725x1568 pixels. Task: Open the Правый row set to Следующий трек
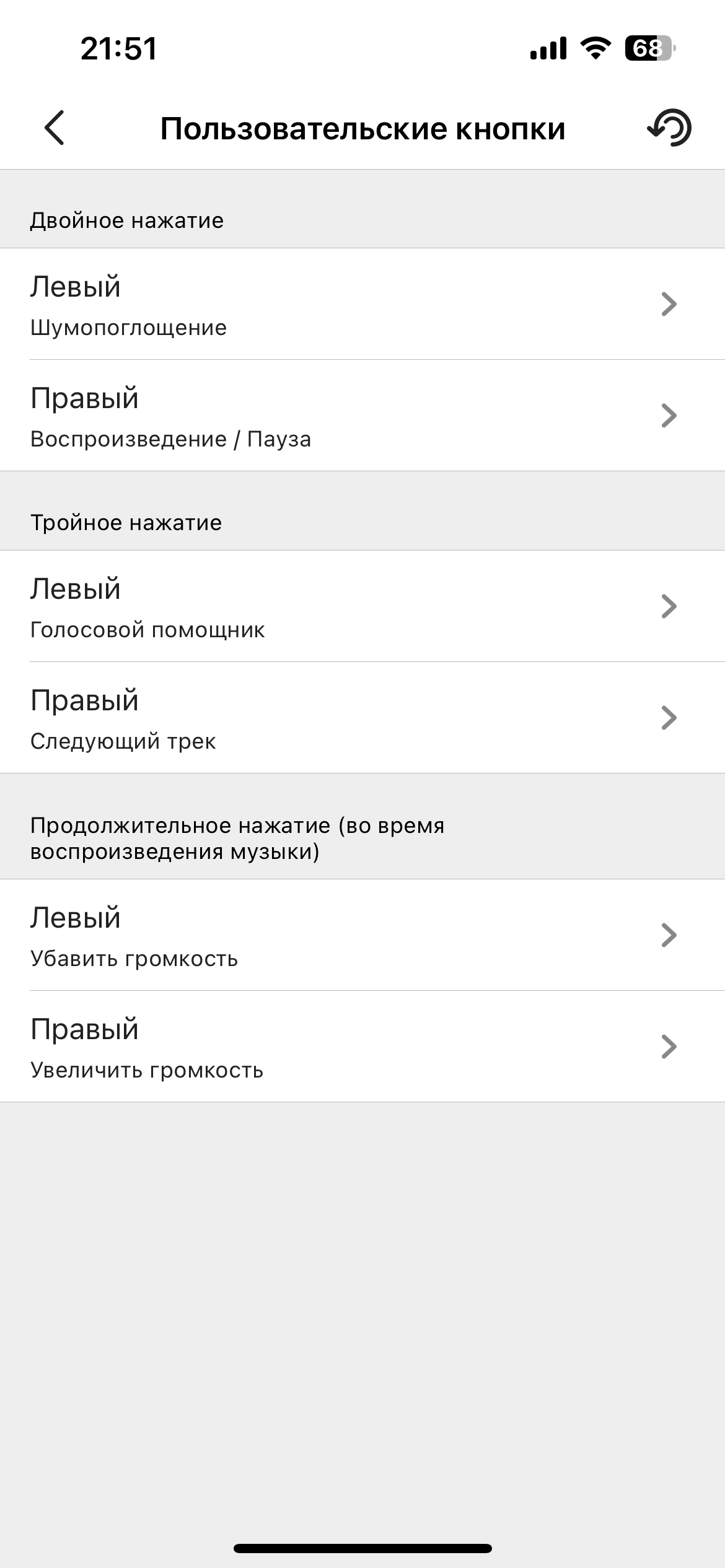(x=362, y=718)
